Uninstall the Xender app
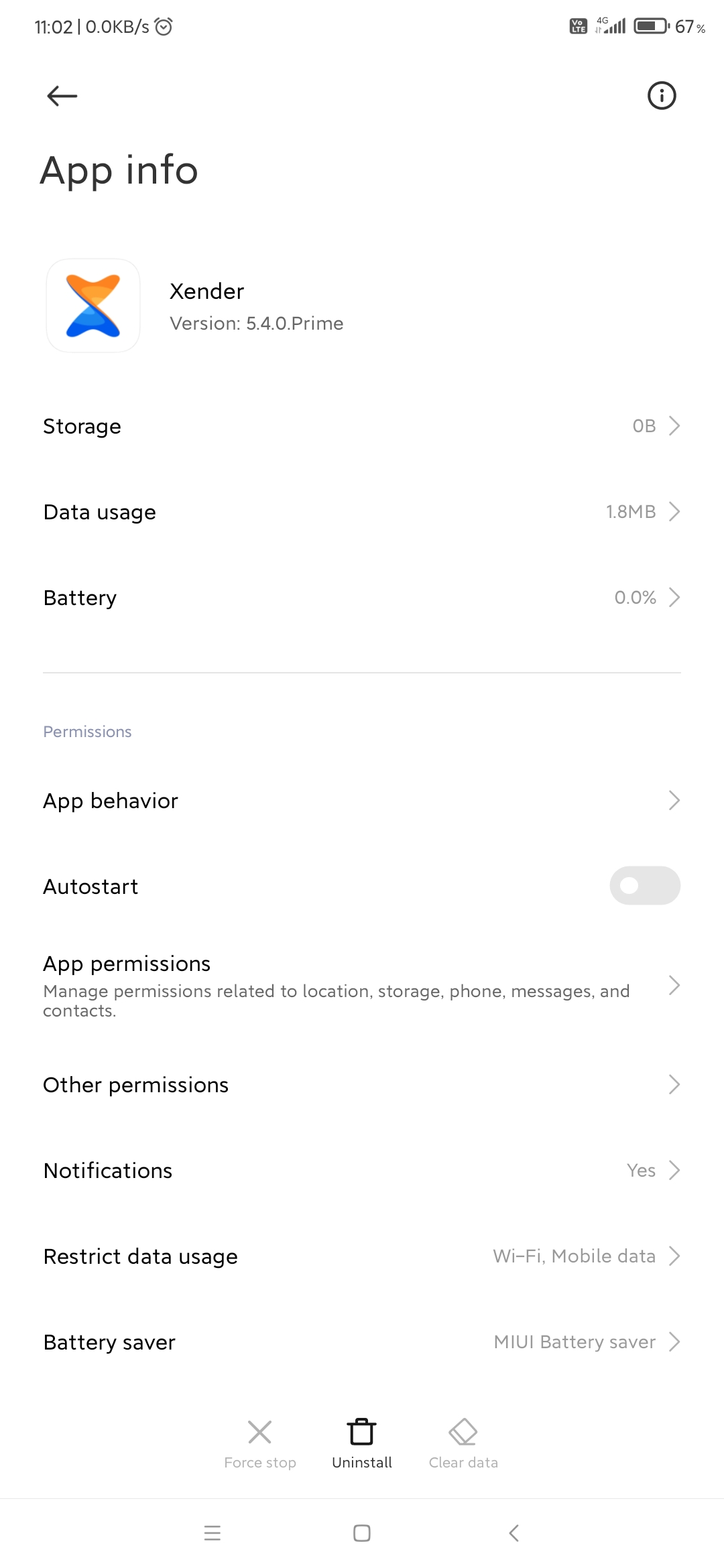The image size is (724, 1568). [x=362, y=1444]
